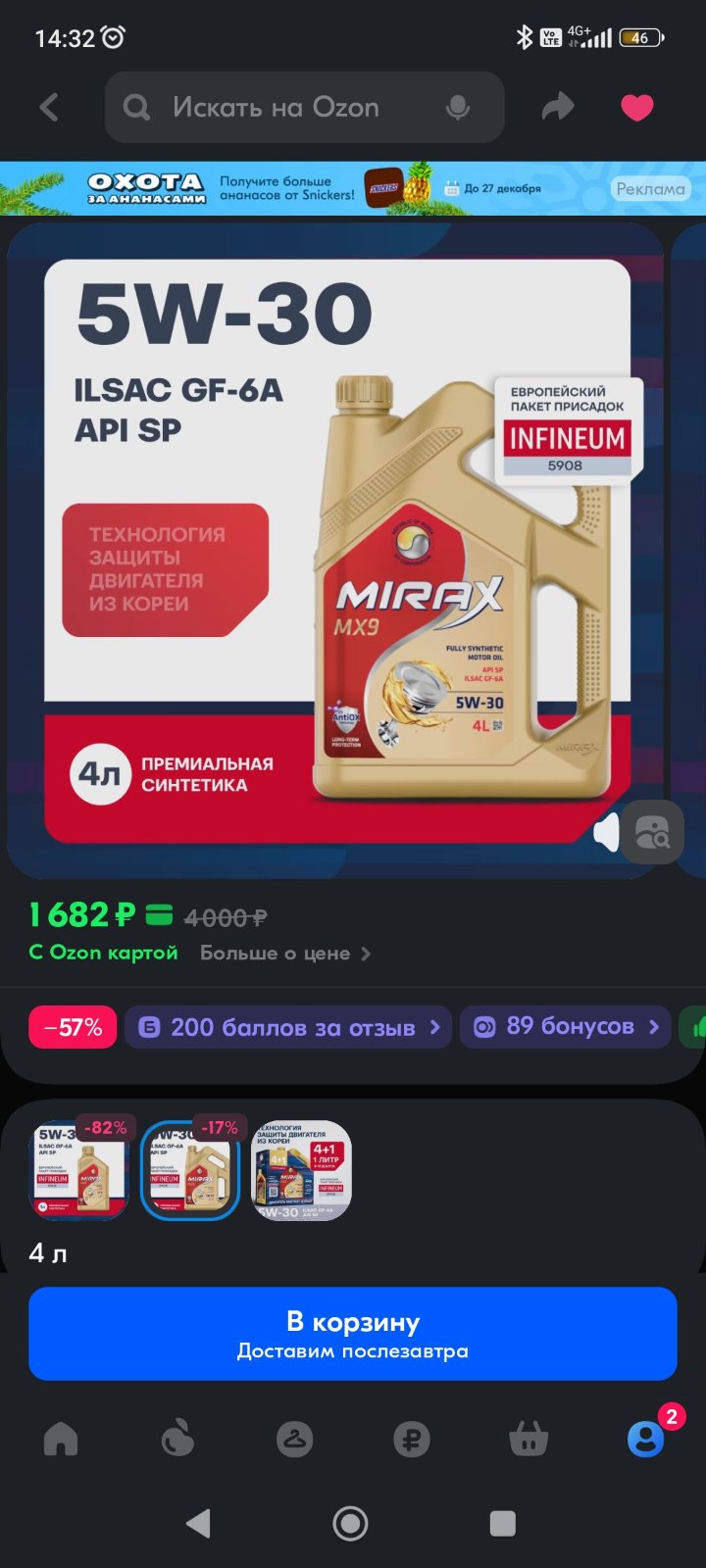Image resolution: width=706 pixels, height=1568 pixels.
Task: Open the Искать на Ozon search field
Action: [x=304, y=107]
